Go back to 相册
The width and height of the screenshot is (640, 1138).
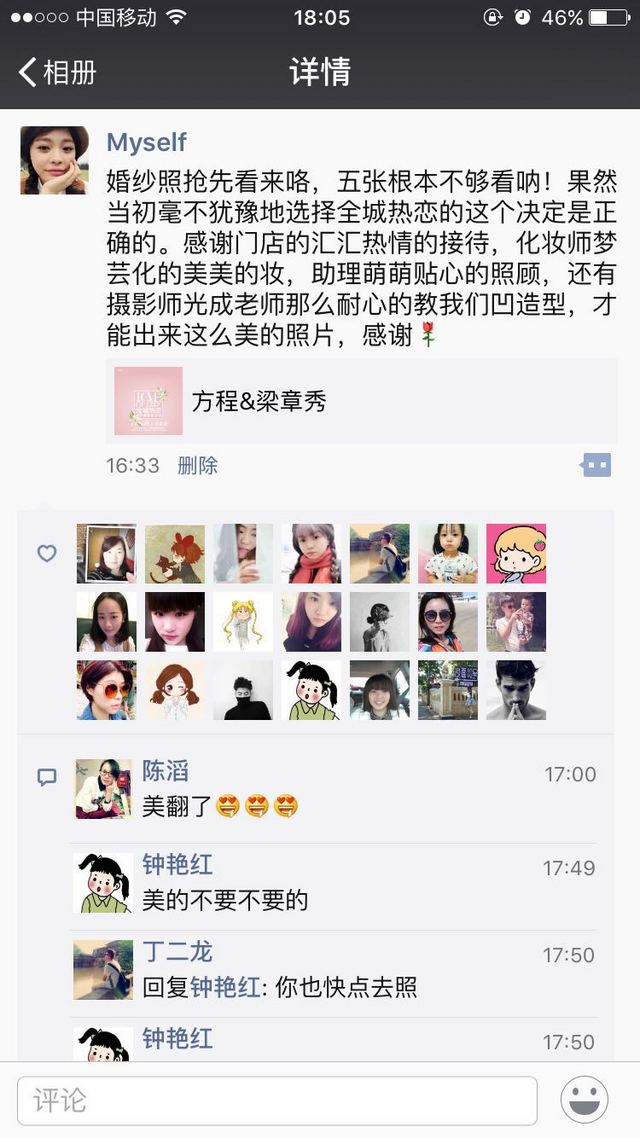57,73
